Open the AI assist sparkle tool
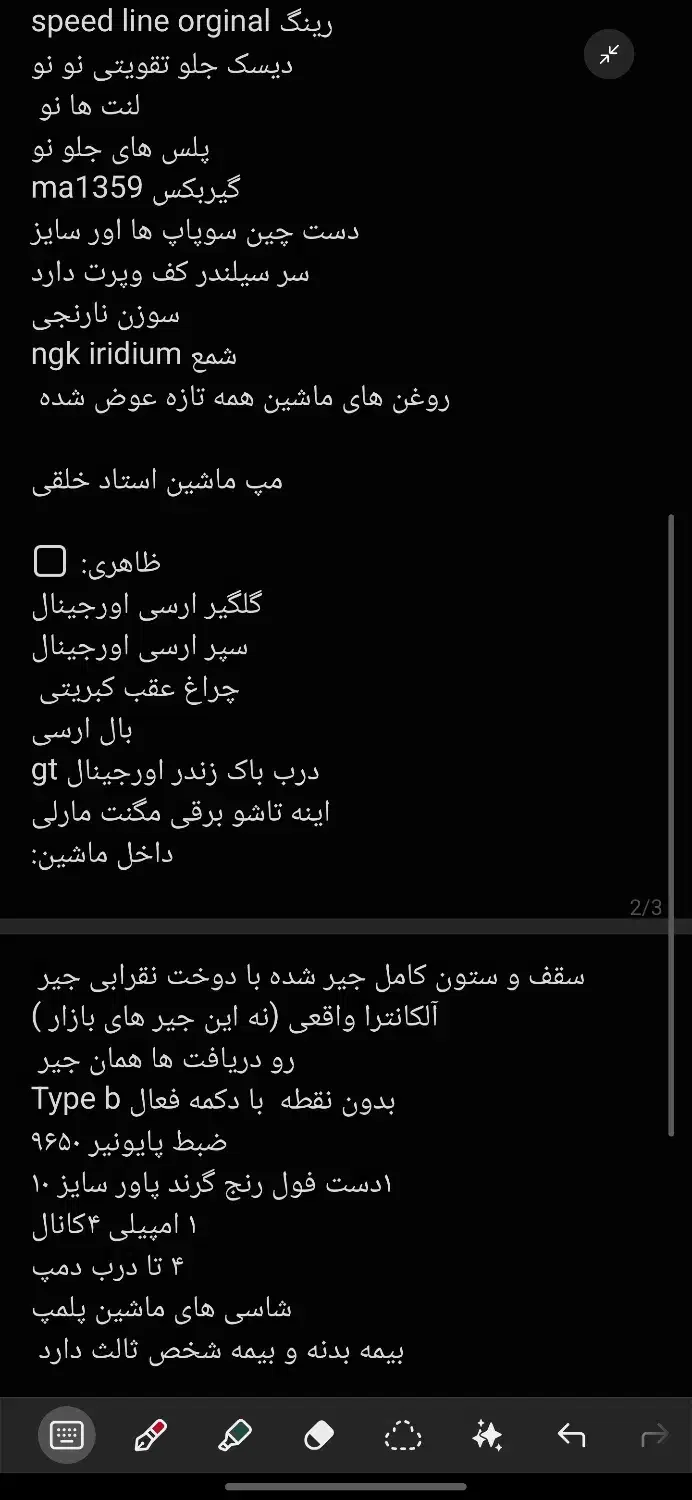This screenshot has height=1500, width=692. coord(487,1437)
